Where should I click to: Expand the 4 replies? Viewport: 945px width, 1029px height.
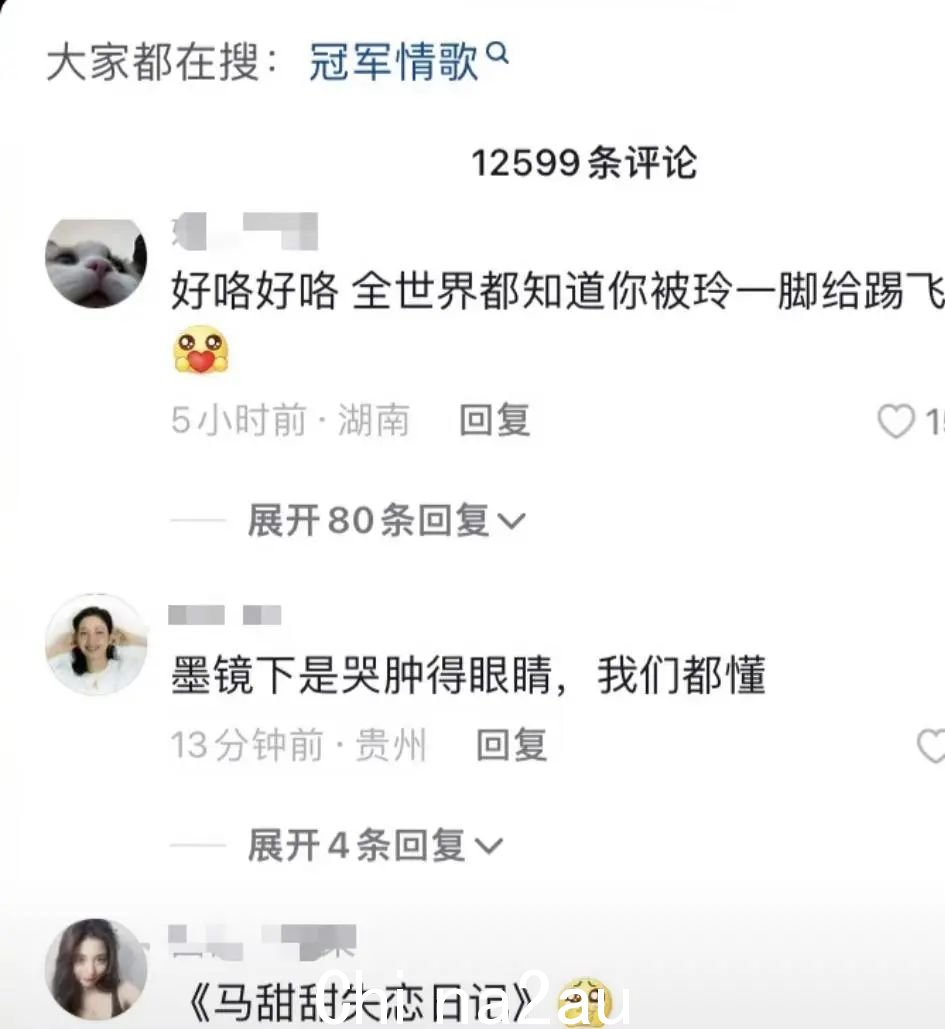pyautogui.click(x=374, y=846)
